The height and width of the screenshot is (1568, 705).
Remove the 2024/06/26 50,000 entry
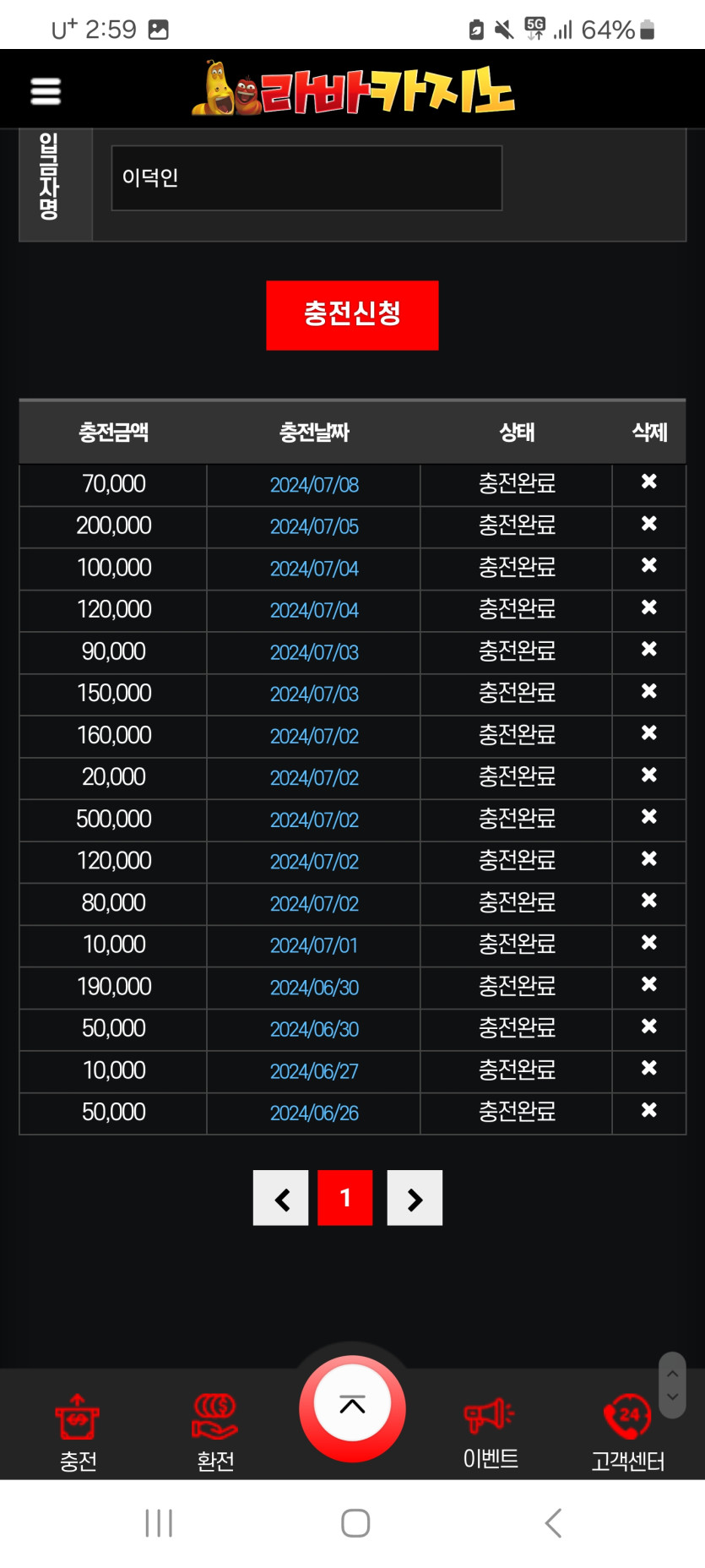click(x=648, y=1110)
